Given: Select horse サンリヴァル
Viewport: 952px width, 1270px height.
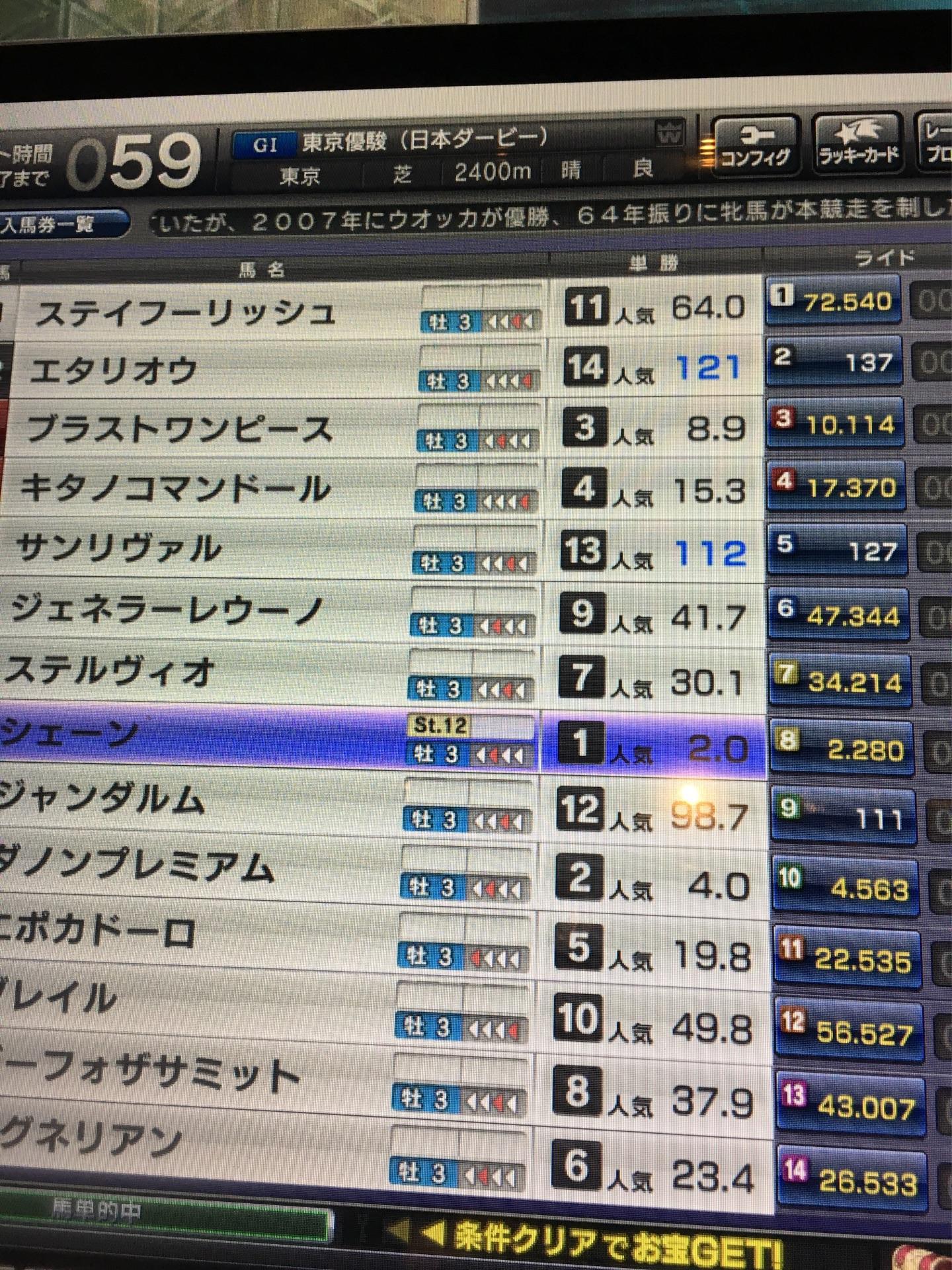Looking at the screenshot, I should [x=119, y=550].
